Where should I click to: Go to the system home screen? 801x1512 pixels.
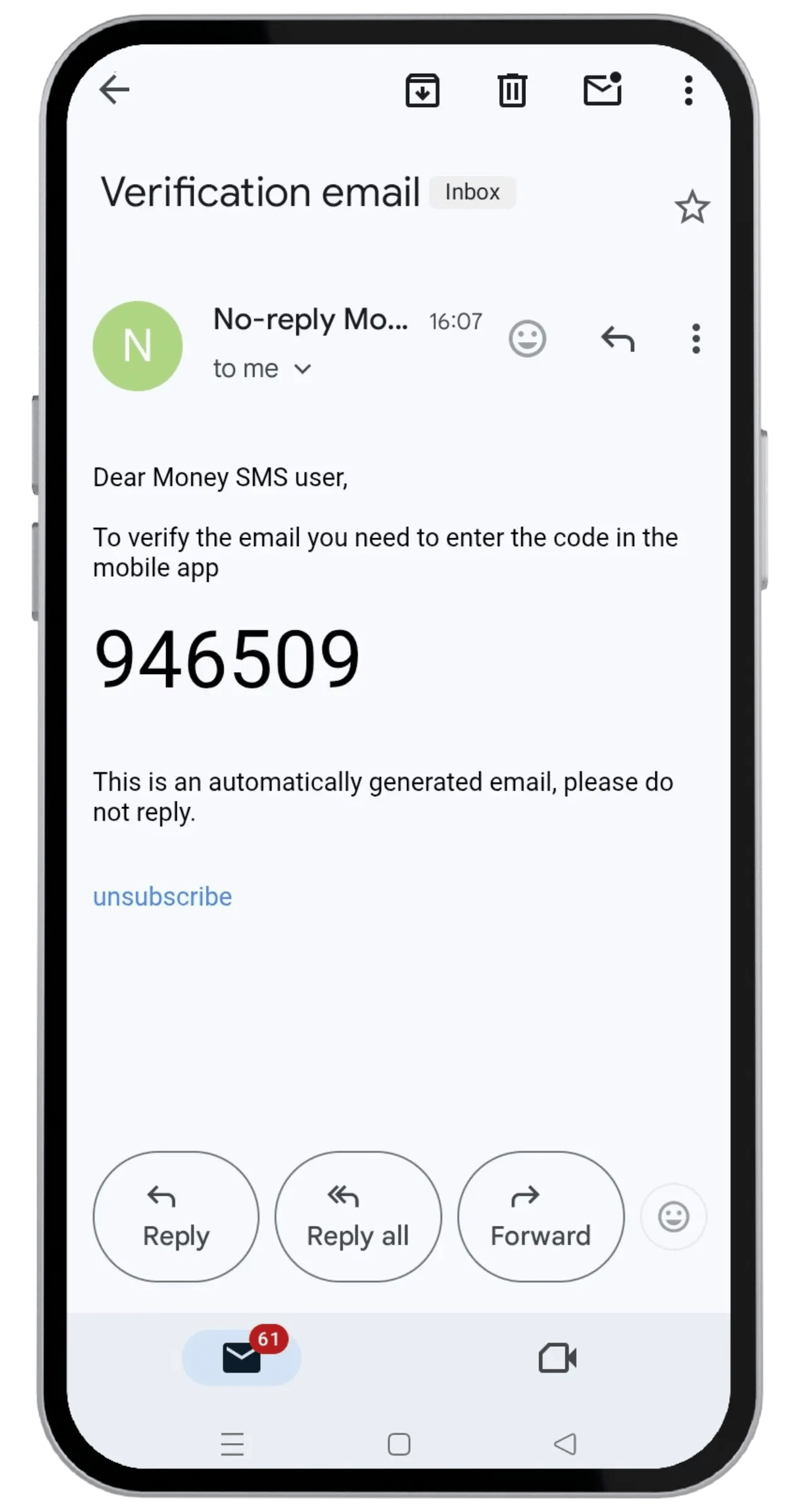point(399,1444)
